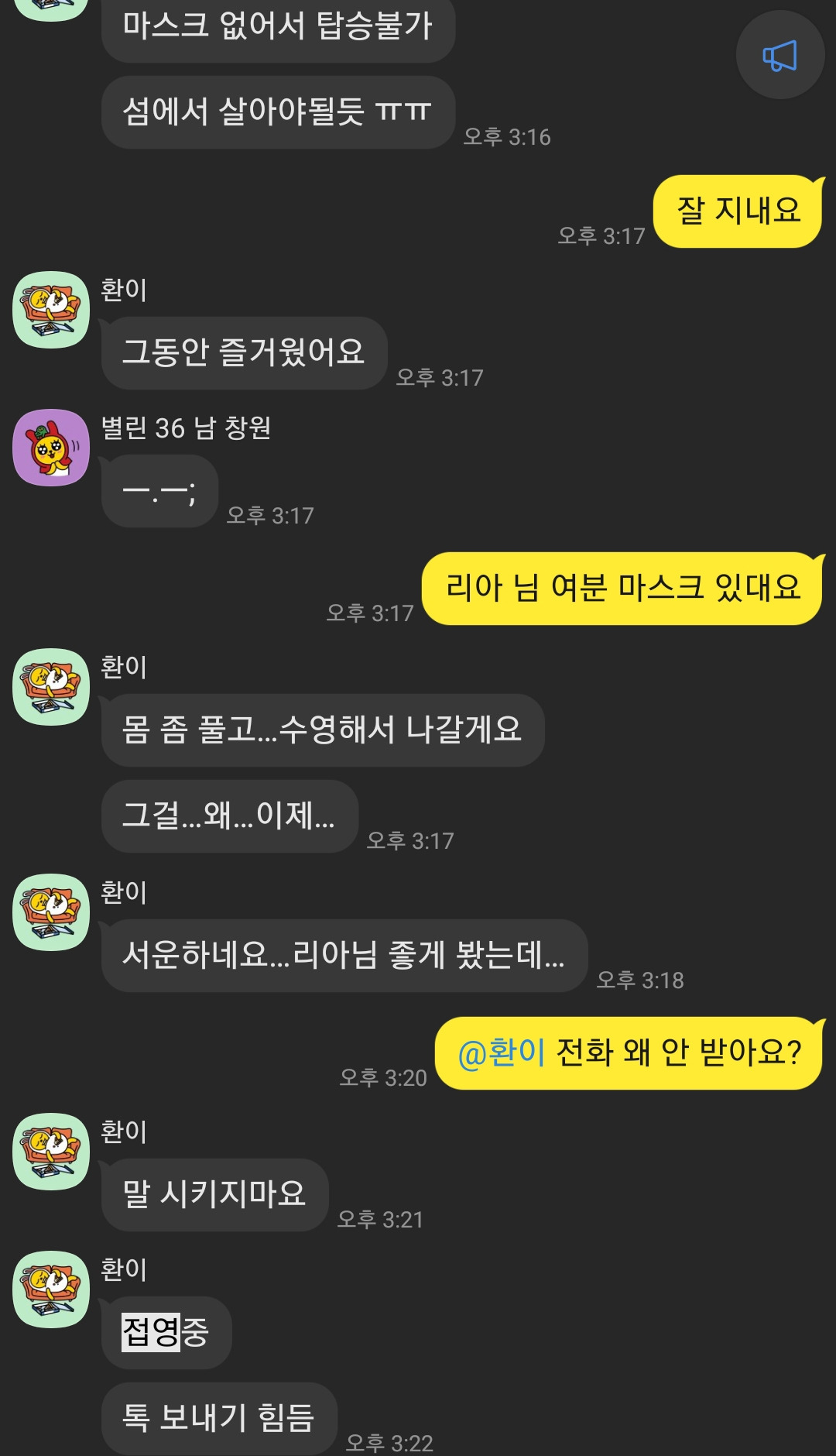
Task: Expand the '톡 보내기 힘듬' message bubble
Action: point(219,1417)
